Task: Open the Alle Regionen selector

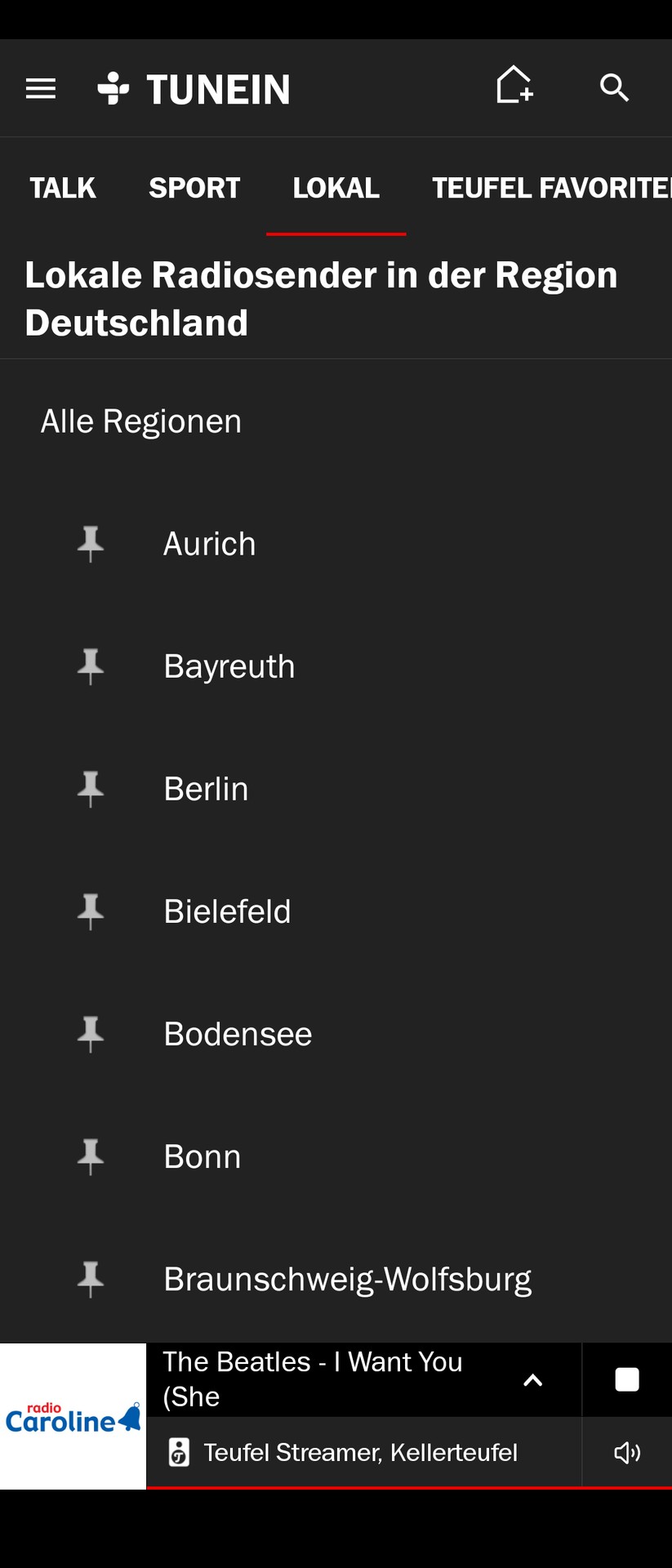Action: (140, 421)
